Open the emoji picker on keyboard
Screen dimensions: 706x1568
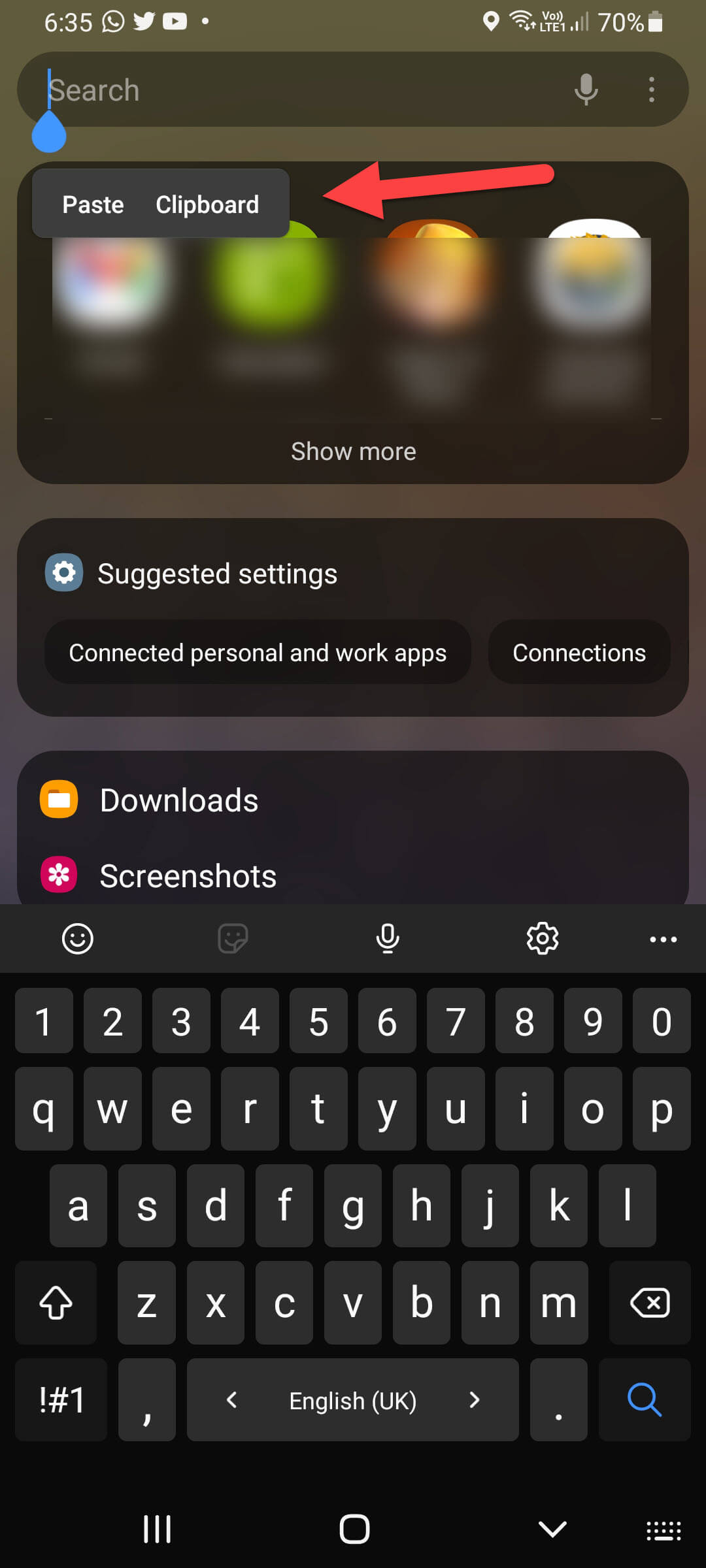tap(78, 939)
